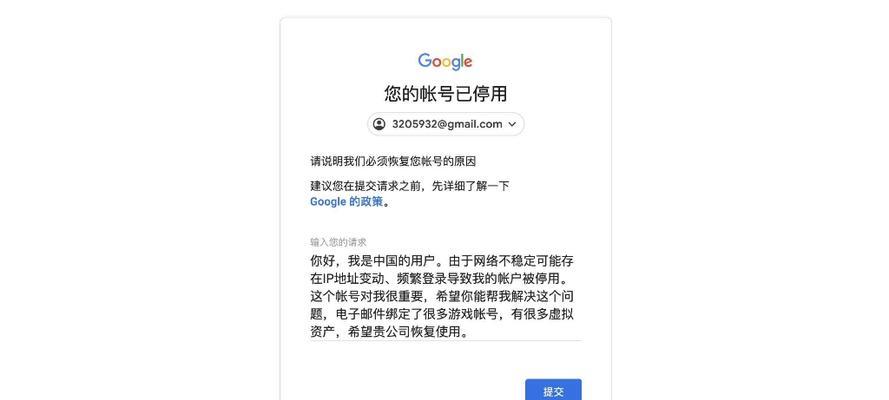
Task: Tap the 提交 button
Action: point(553,391)
